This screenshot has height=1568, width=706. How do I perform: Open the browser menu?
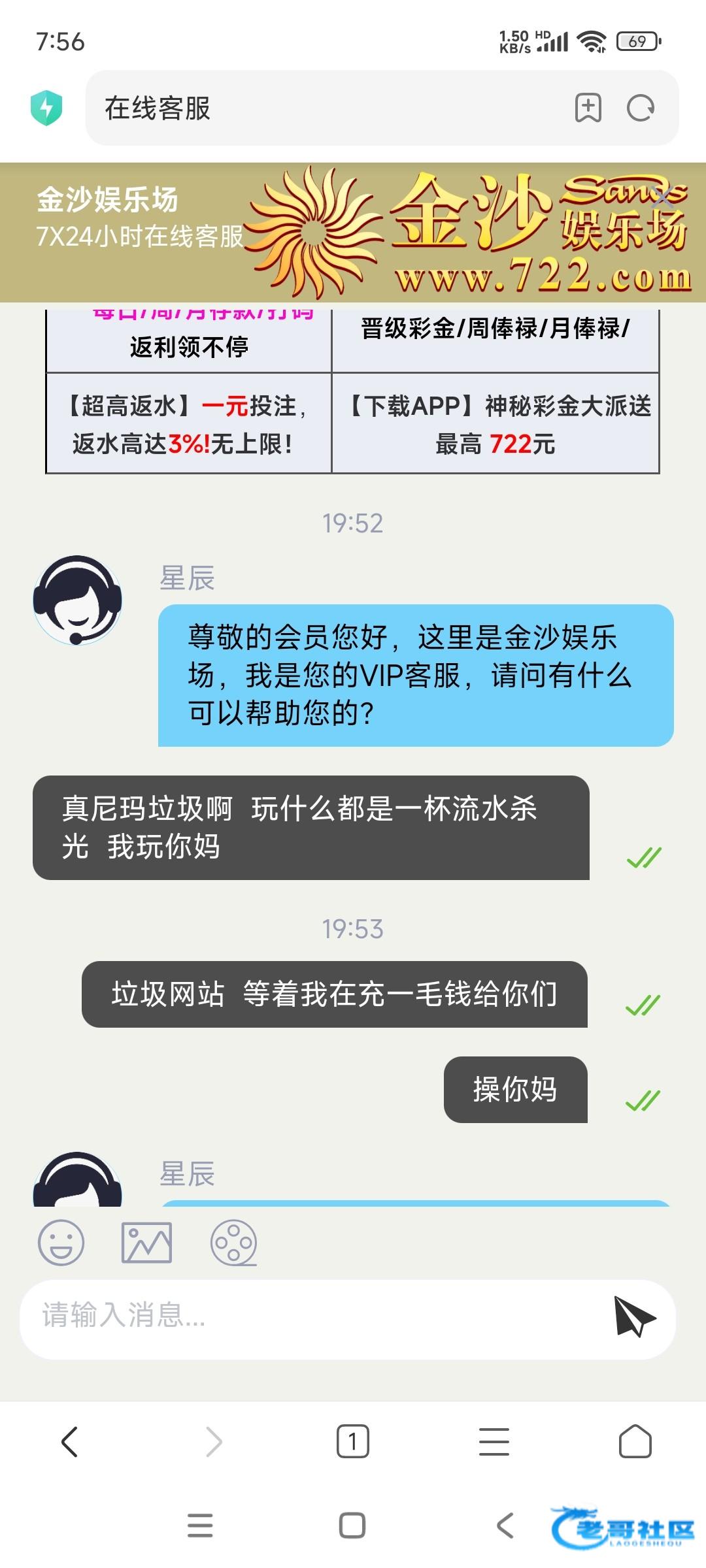tap(494, 1441)
